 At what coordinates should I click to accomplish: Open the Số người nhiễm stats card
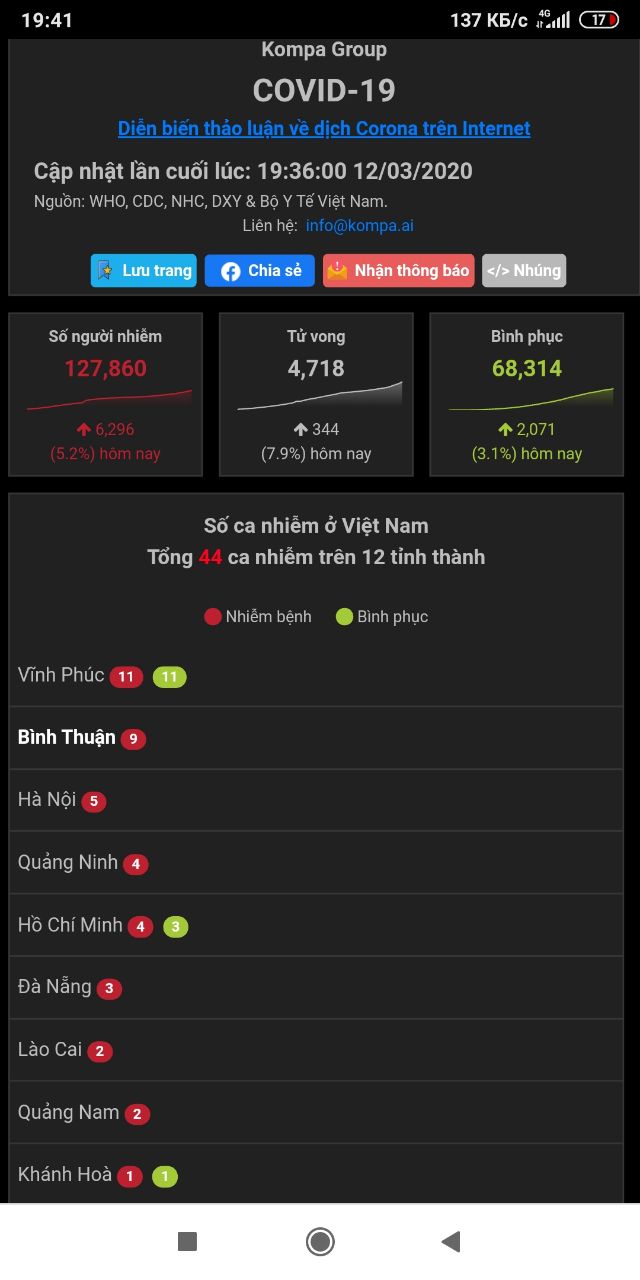105,394
